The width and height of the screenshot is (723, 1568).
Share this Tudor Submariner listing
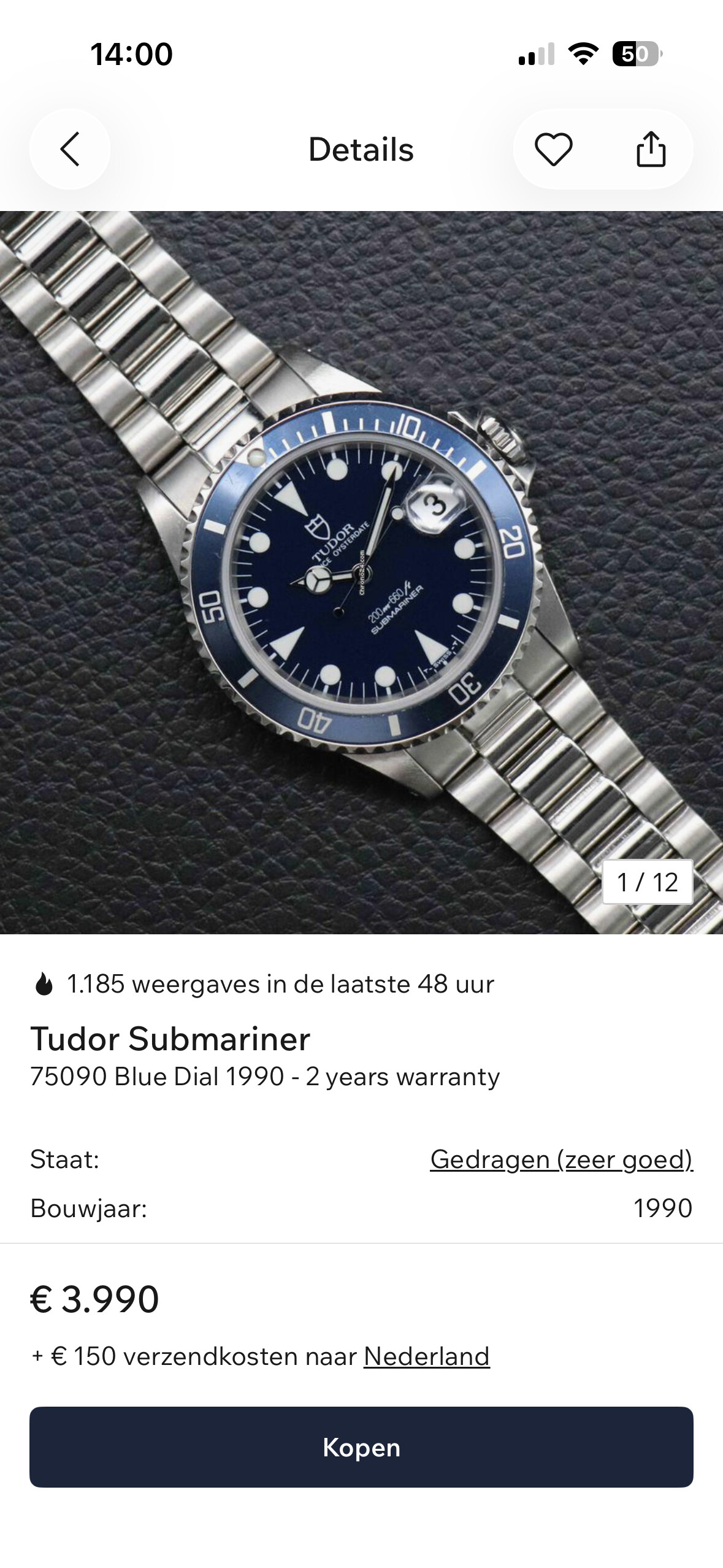[651, 149]
